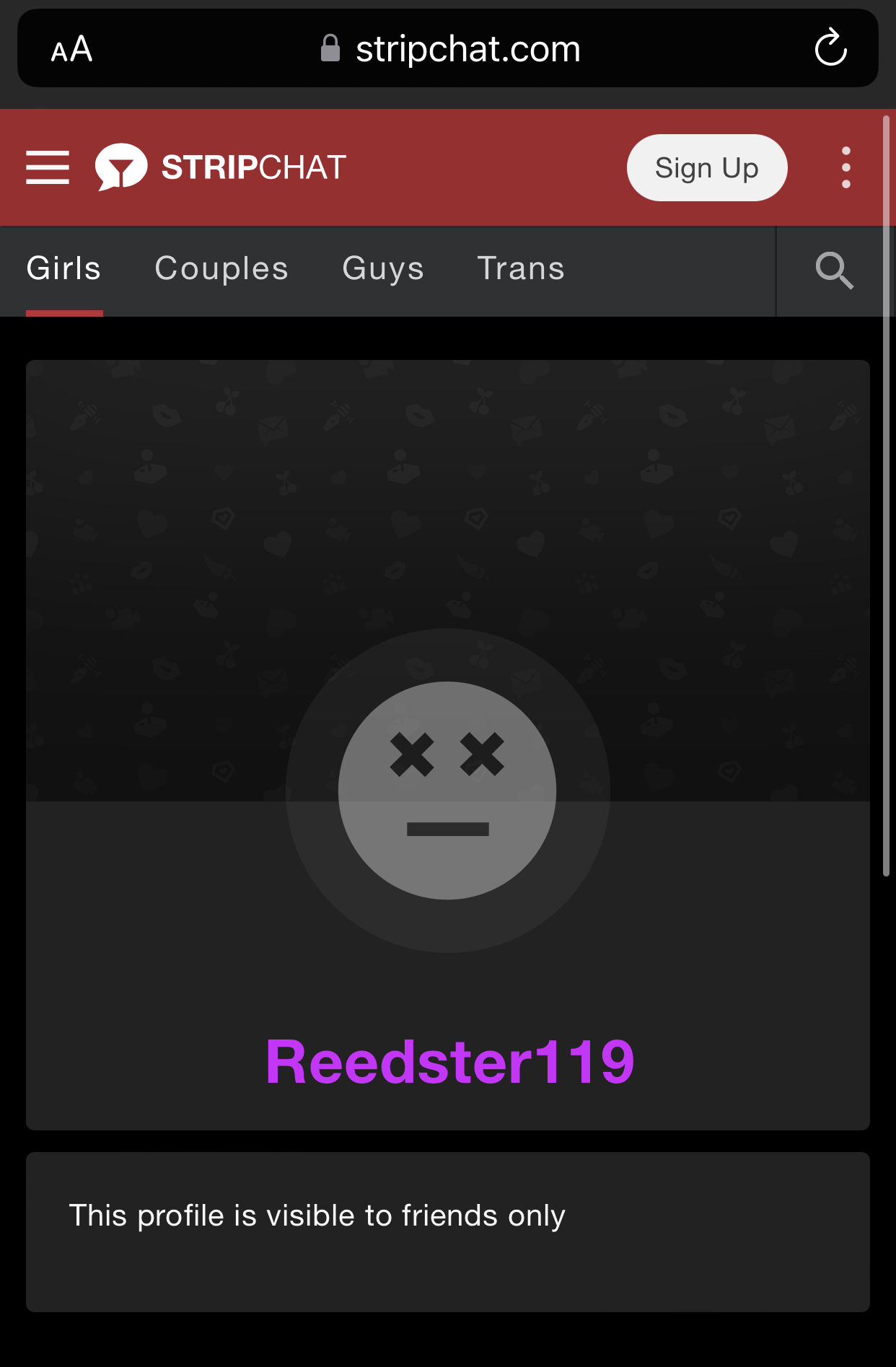
Task: Open the hamburger menu
Action: (x=48, y=167)
